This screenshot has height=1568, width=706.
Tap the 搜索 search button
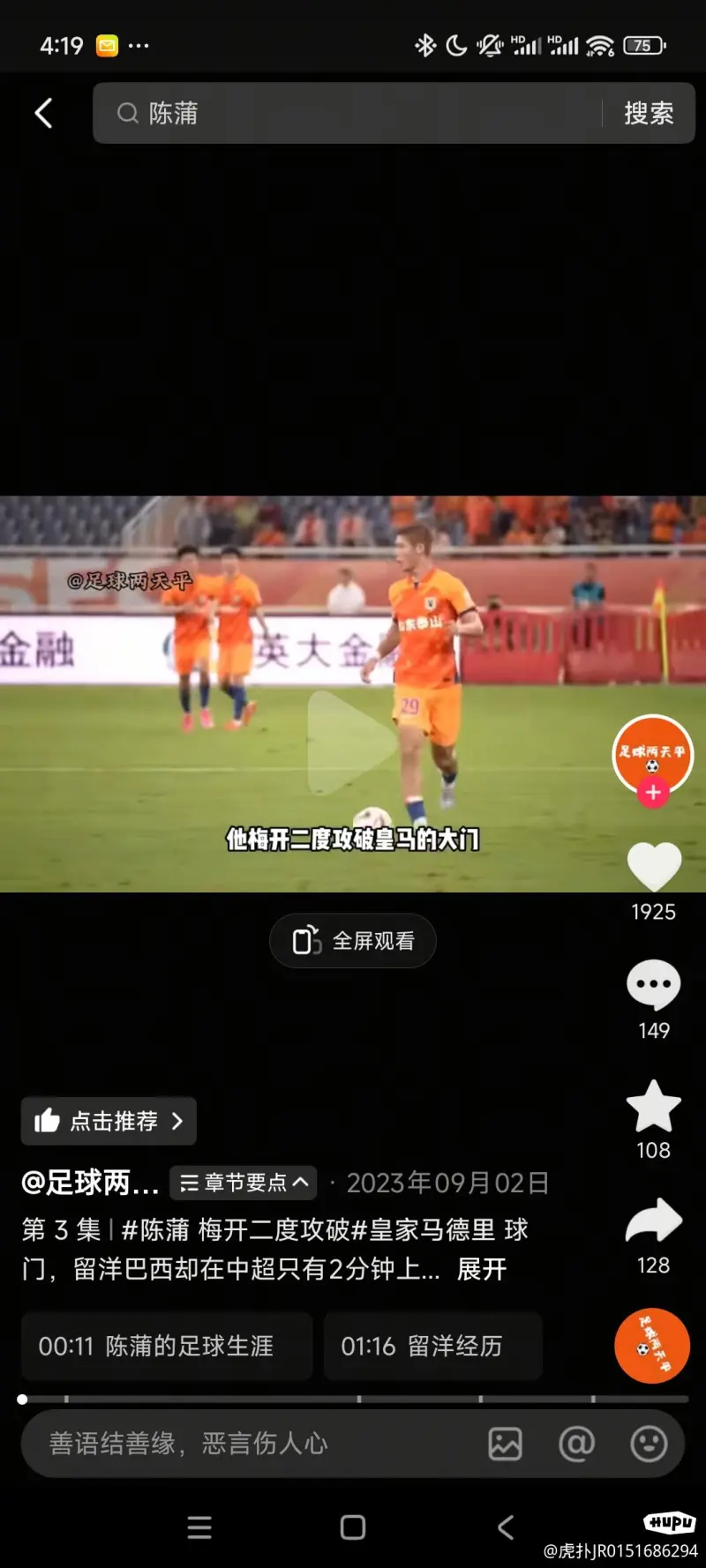(649, 113)
